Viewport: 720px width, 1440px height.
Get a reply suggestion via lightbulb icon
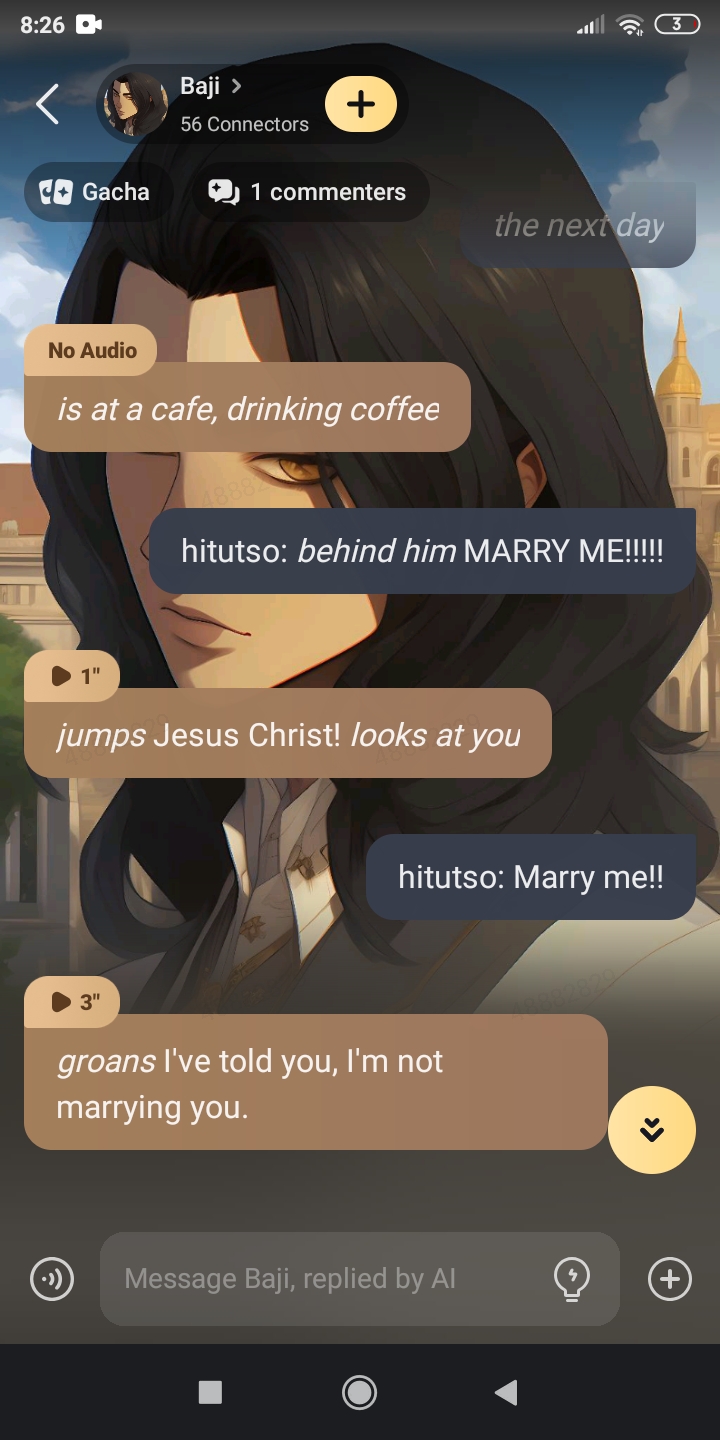(572, 1278)
